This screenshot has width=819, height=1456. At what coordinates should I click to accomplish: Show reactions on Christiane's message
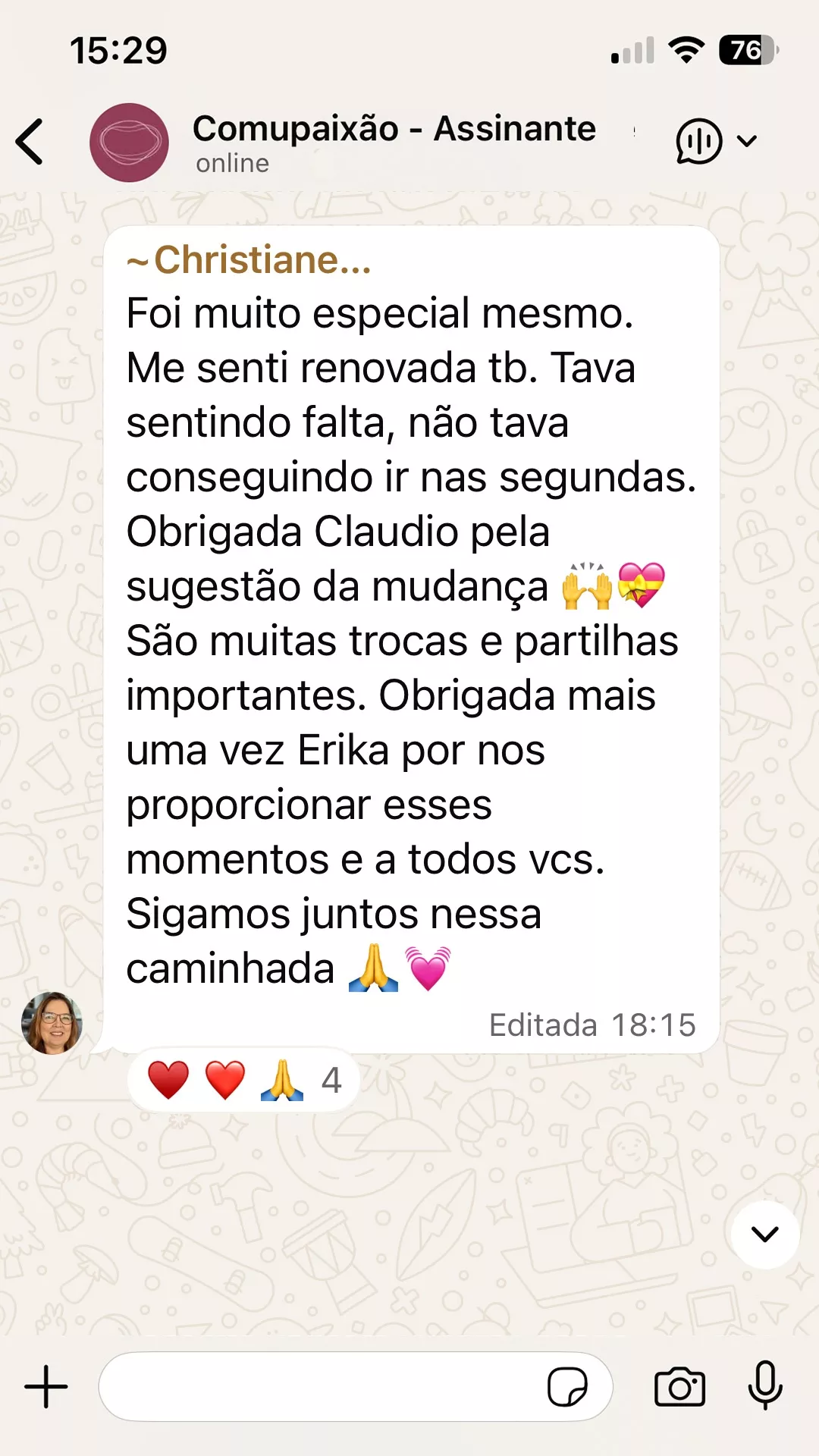click(x=243, y=1080)
